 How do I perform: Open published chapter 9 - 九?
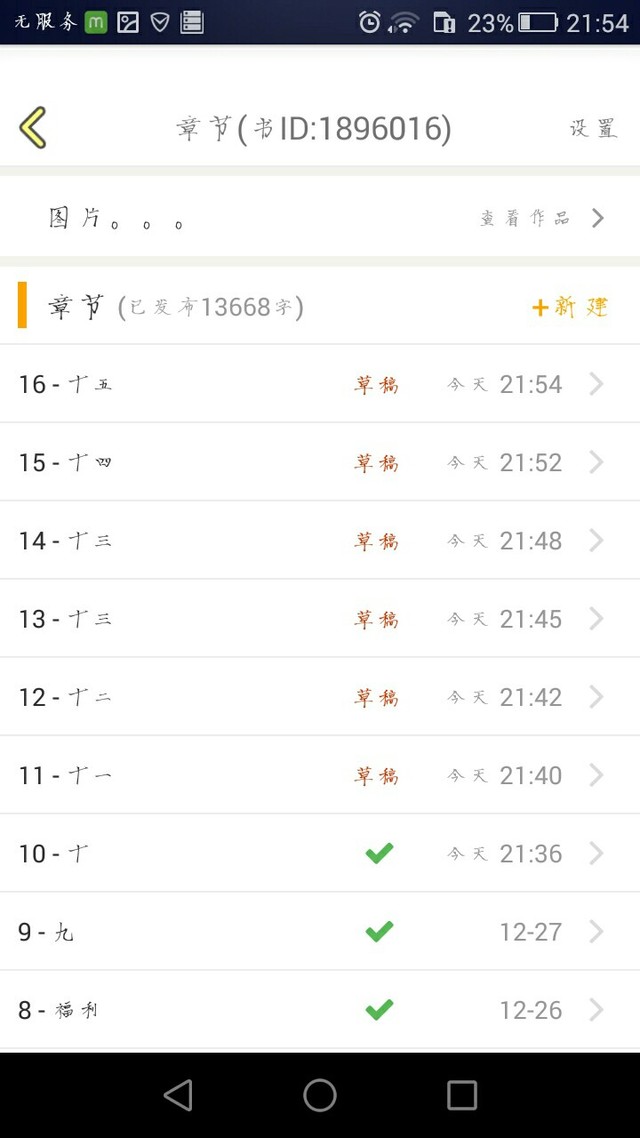320,931
